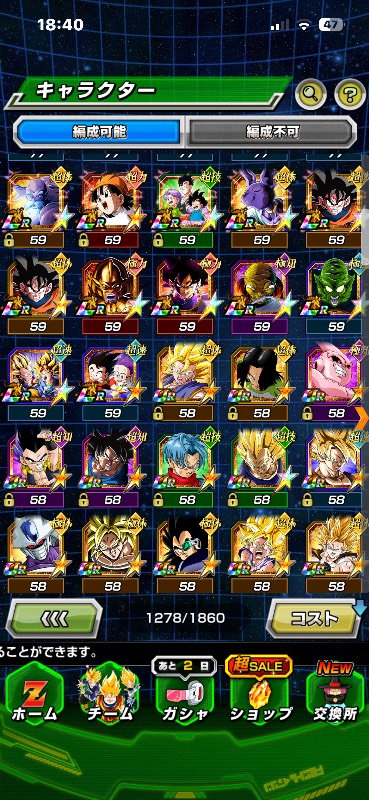The width and height of the screenshot is (369, 800).
Task: Select the purple Beerus character card
Action: [x=261, y=201]
